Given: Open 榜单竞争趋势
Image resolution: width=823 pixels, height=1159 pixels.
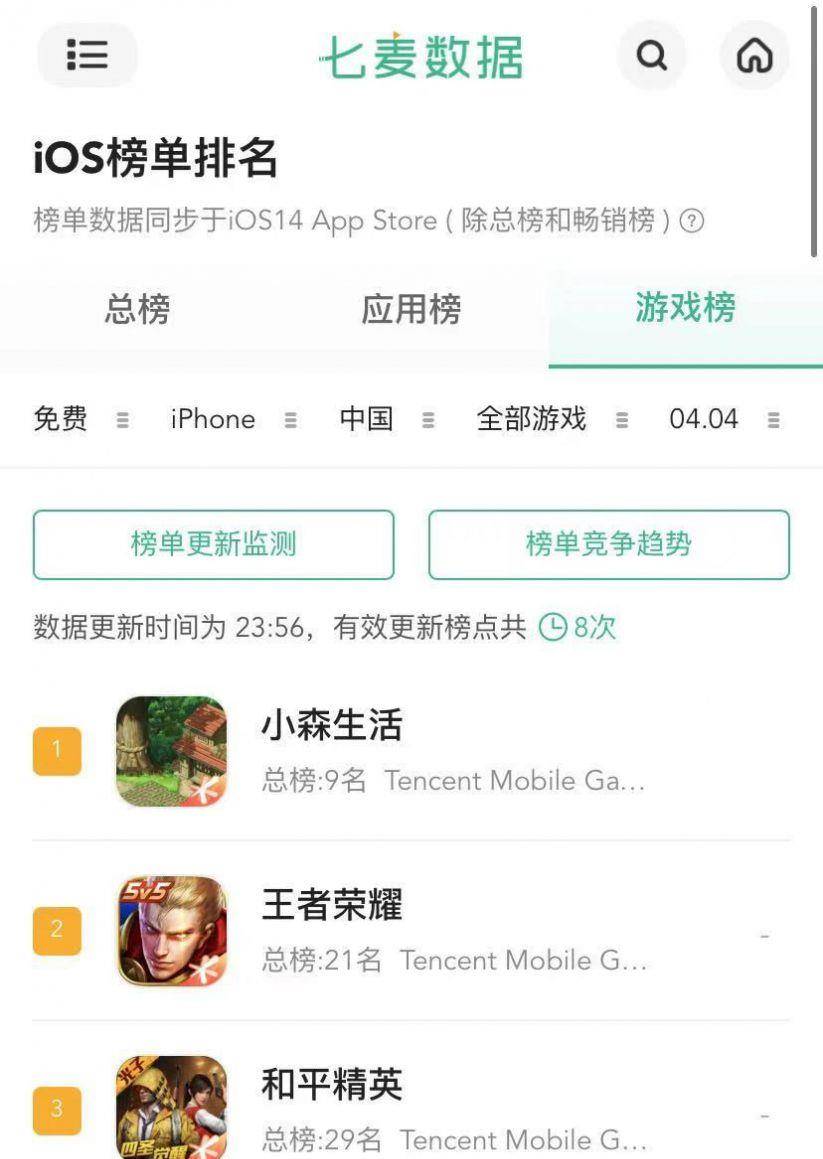Looking at the screenshot, I should pos(608,544).
